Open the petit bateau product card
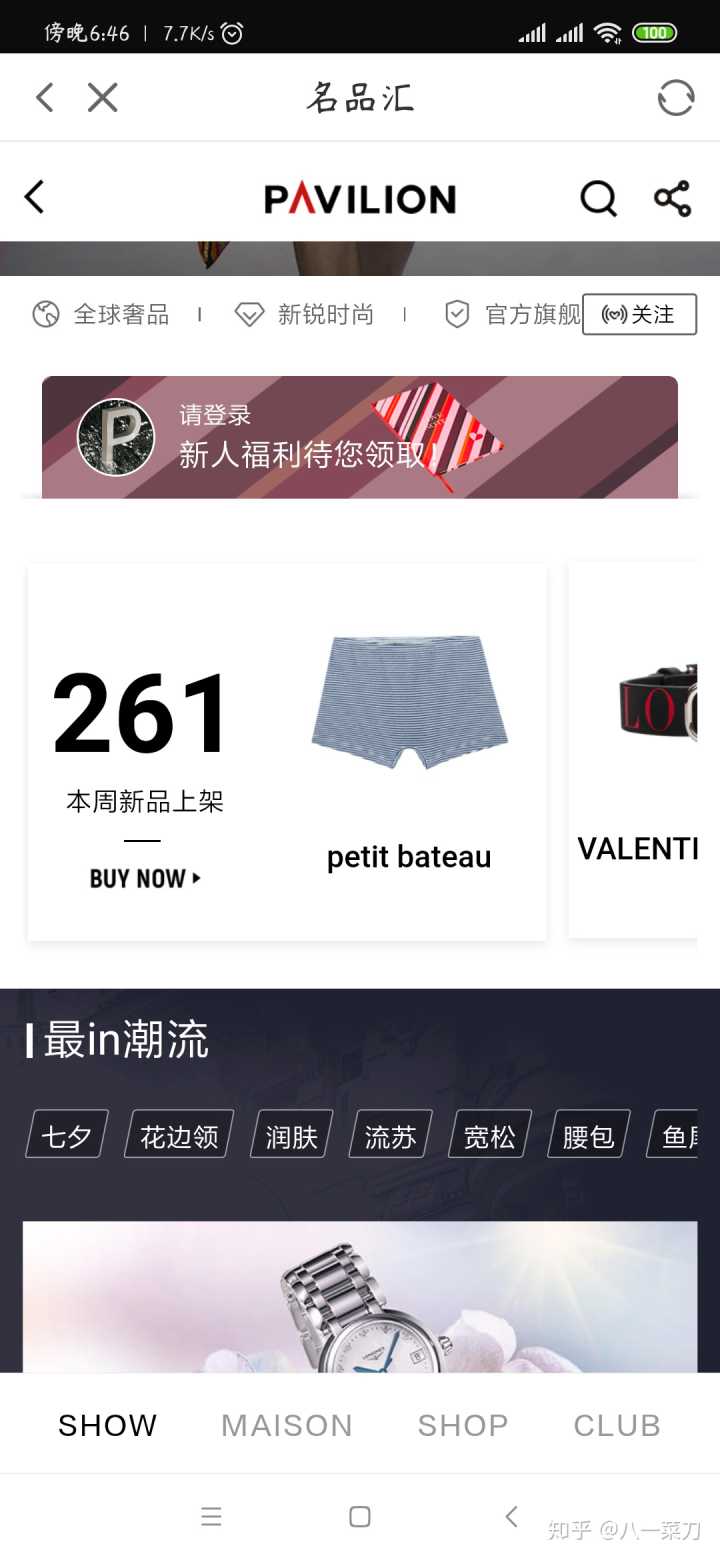Screen dimensions: 720x1560 (409, 750)
